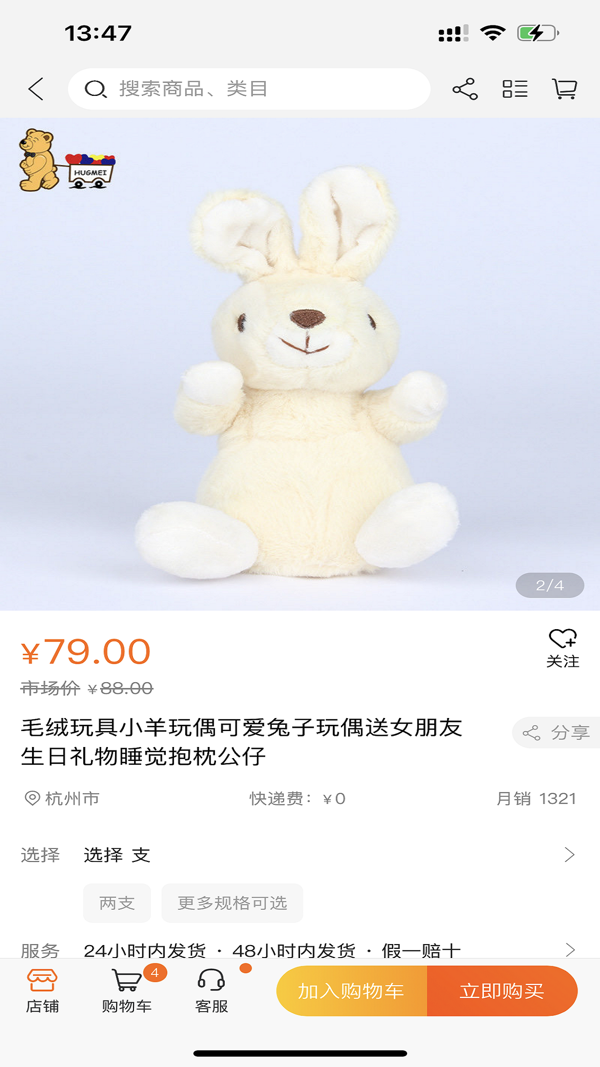Tap the 分享 share button
This screenshot has width=600, height=1067.
(x=557, y=733)
